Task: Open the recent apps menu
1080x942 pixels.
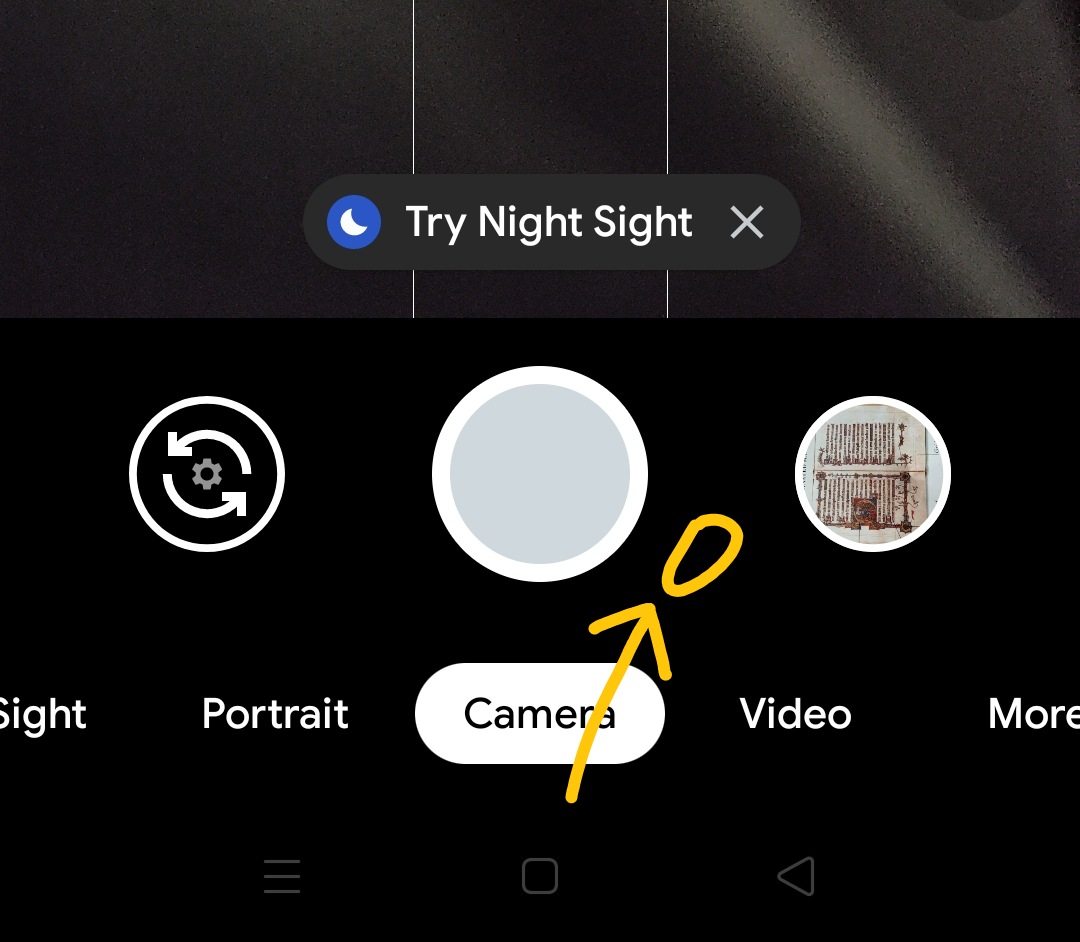Action: tap(282, 876)
